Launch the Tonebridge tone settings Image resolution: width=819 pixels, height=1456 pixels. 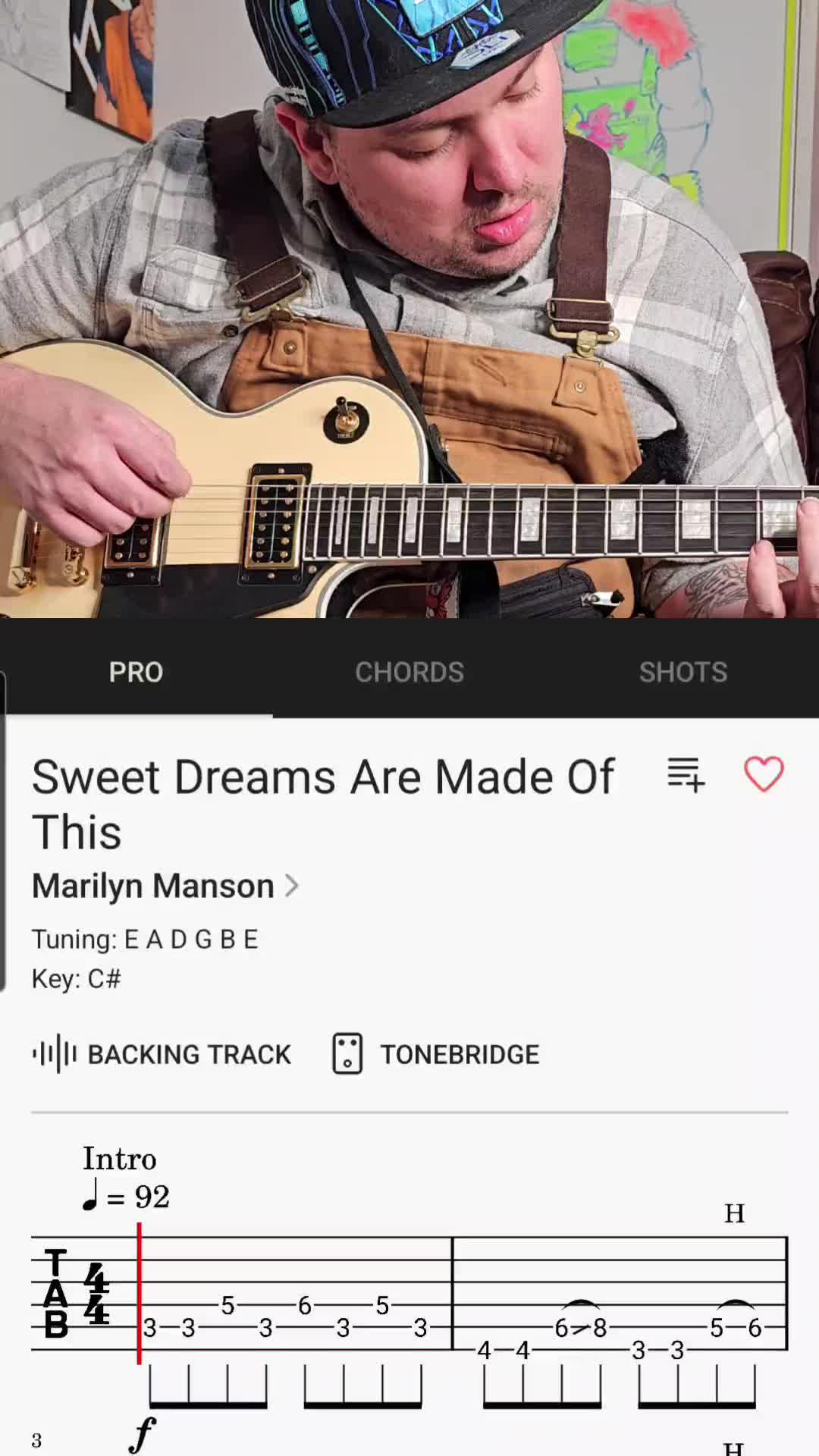(435, 1054)
